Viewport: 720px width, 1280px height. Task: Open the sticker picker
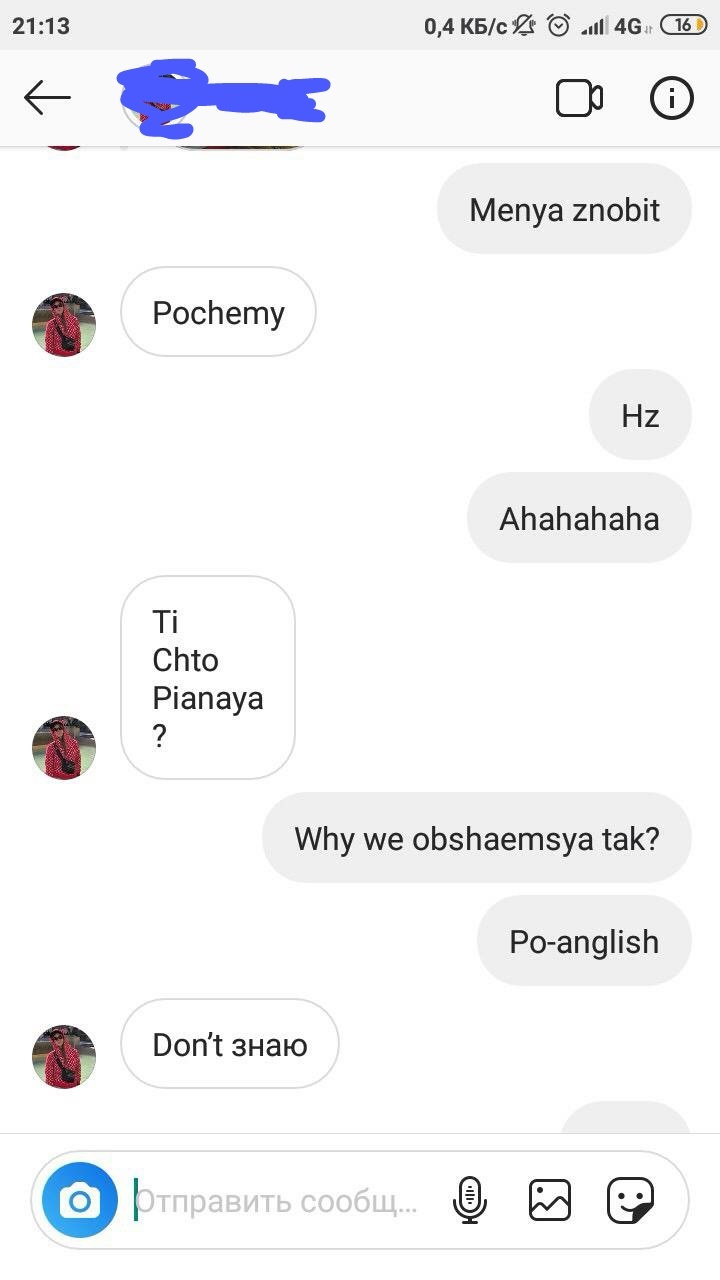[x=631, y=1200]
